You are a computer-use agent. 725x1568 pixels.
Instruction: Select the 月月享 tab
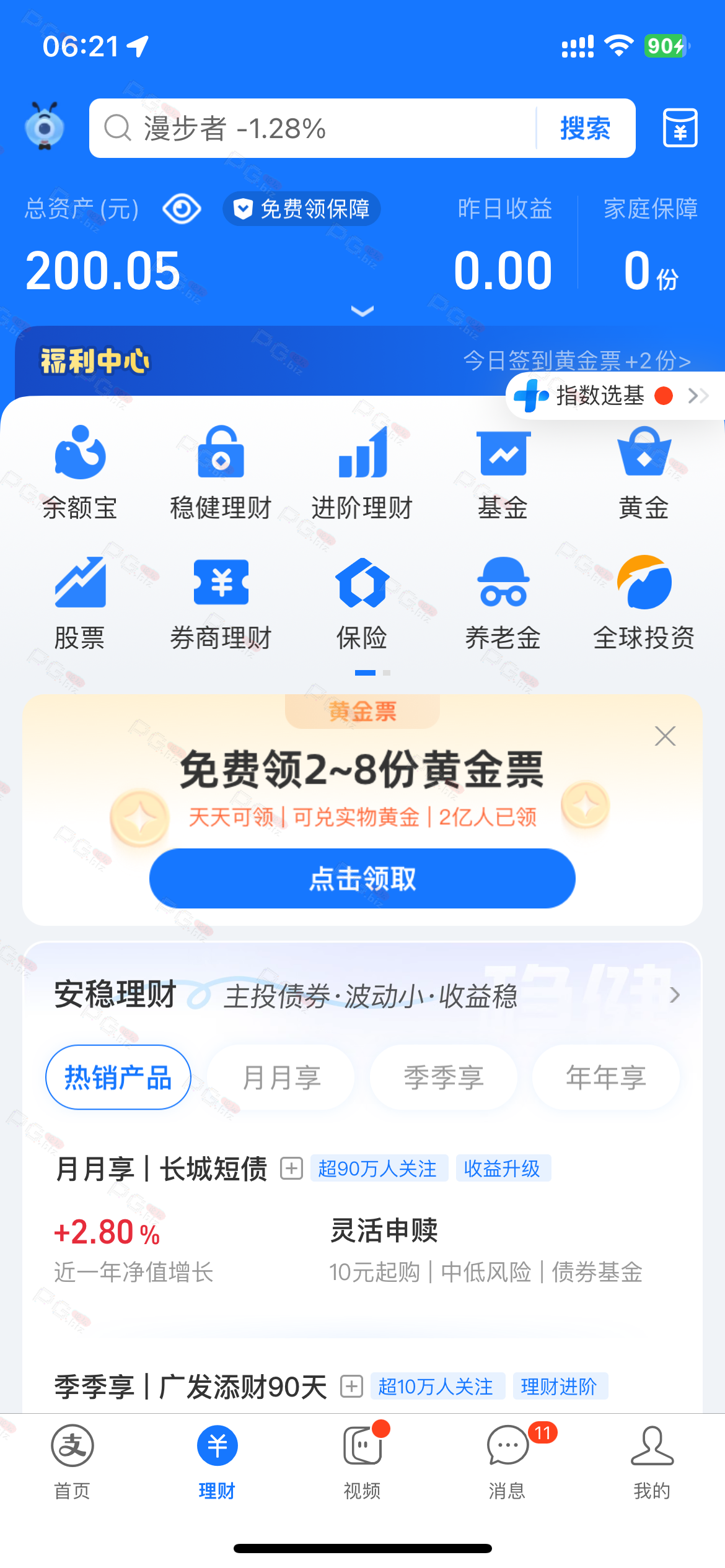point(281,1078)
